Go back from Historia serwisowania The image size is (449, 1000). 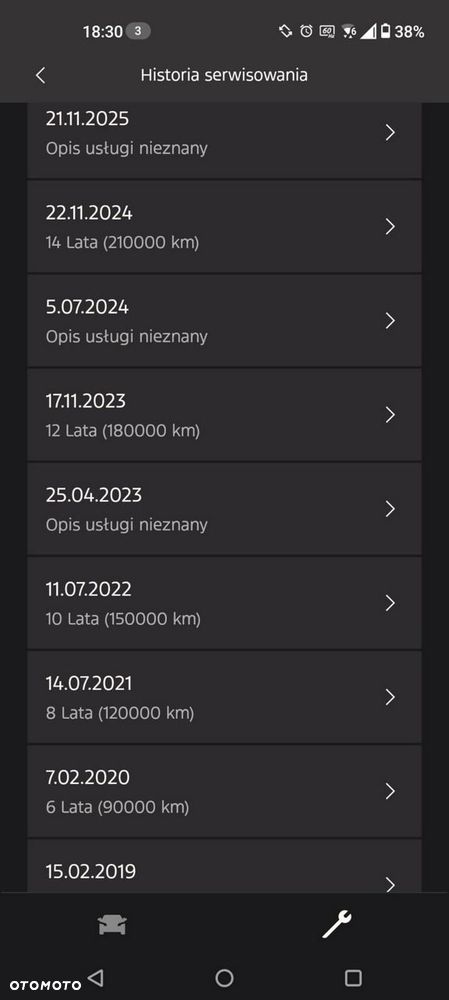[40, 75]
